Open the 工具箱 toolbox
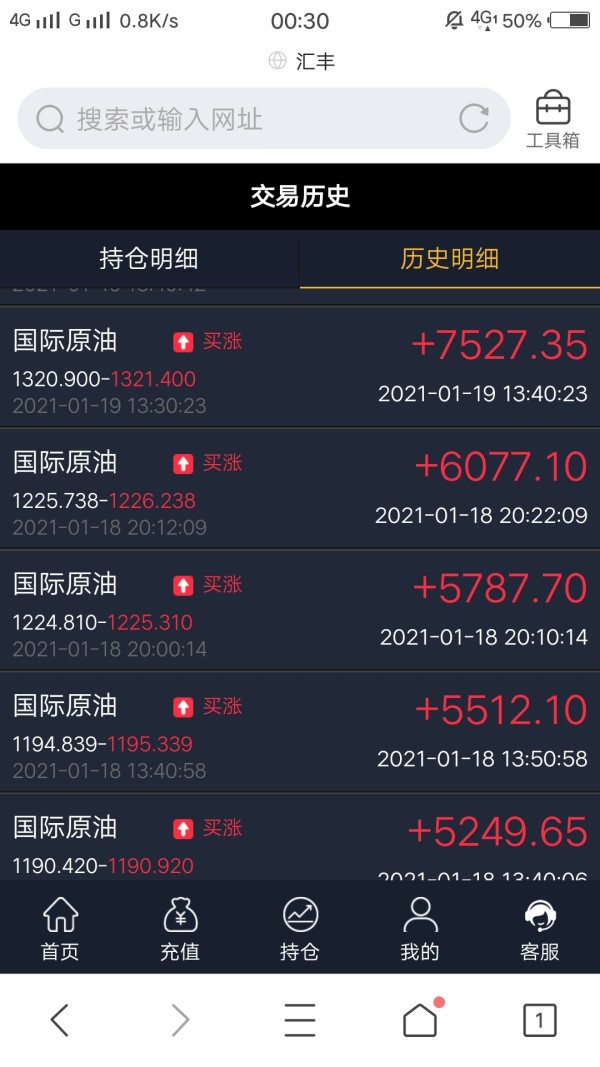600x1067 pixels. tap(552, 119)
